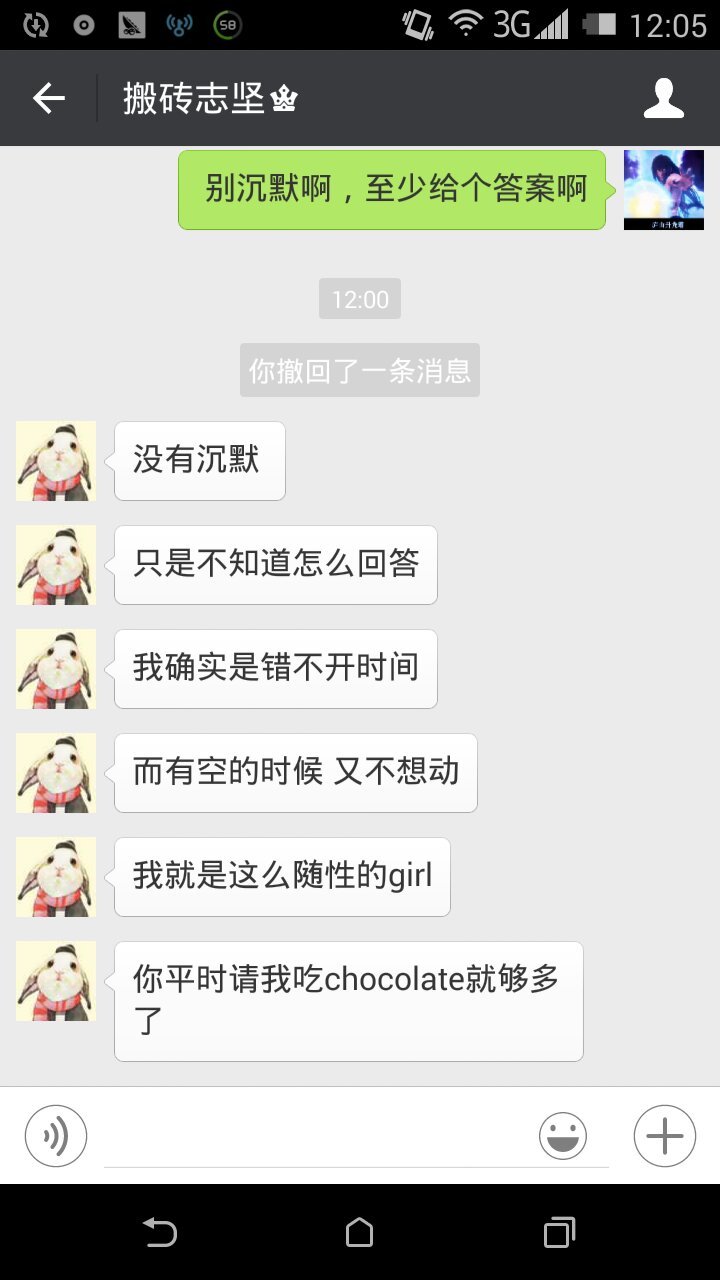
Task: Open the recent apps overview
Action: (559, 1232)
